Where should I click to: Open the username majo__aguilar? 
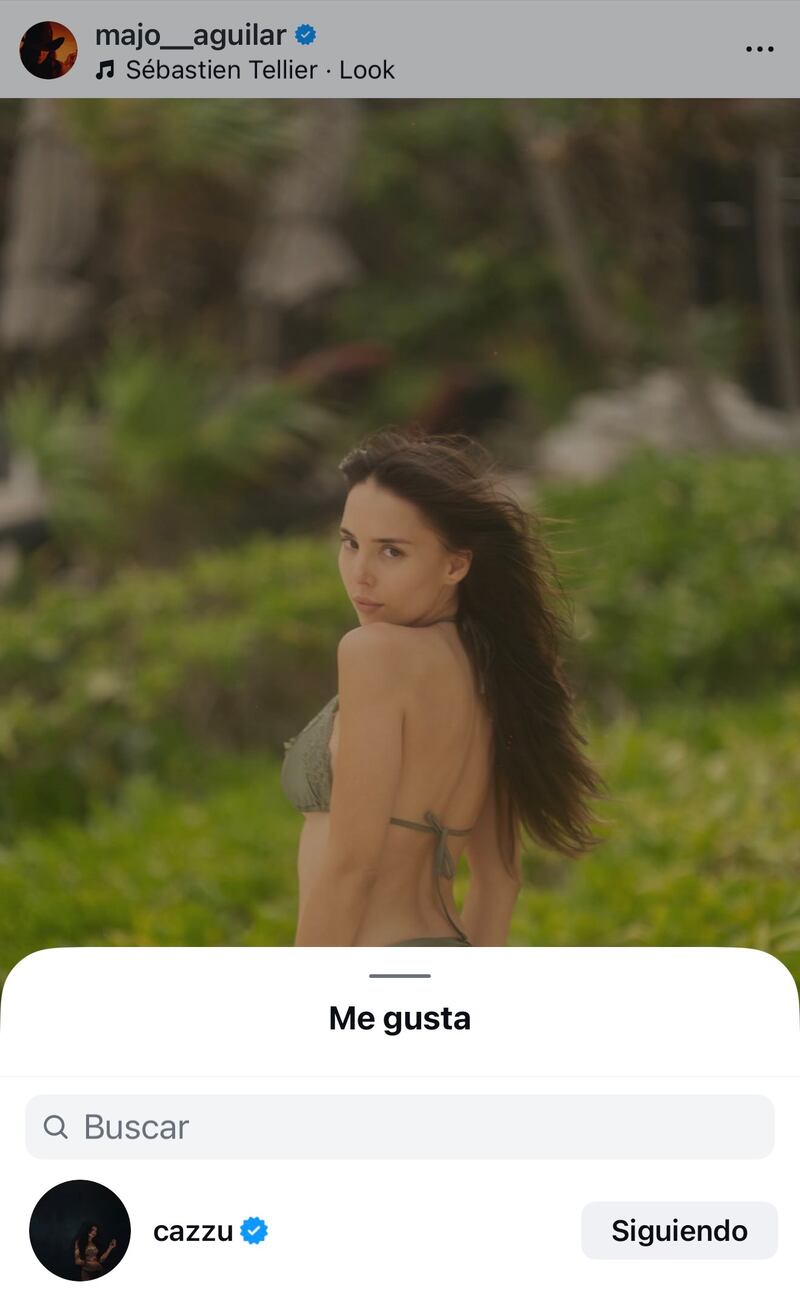tap(190, 33)
